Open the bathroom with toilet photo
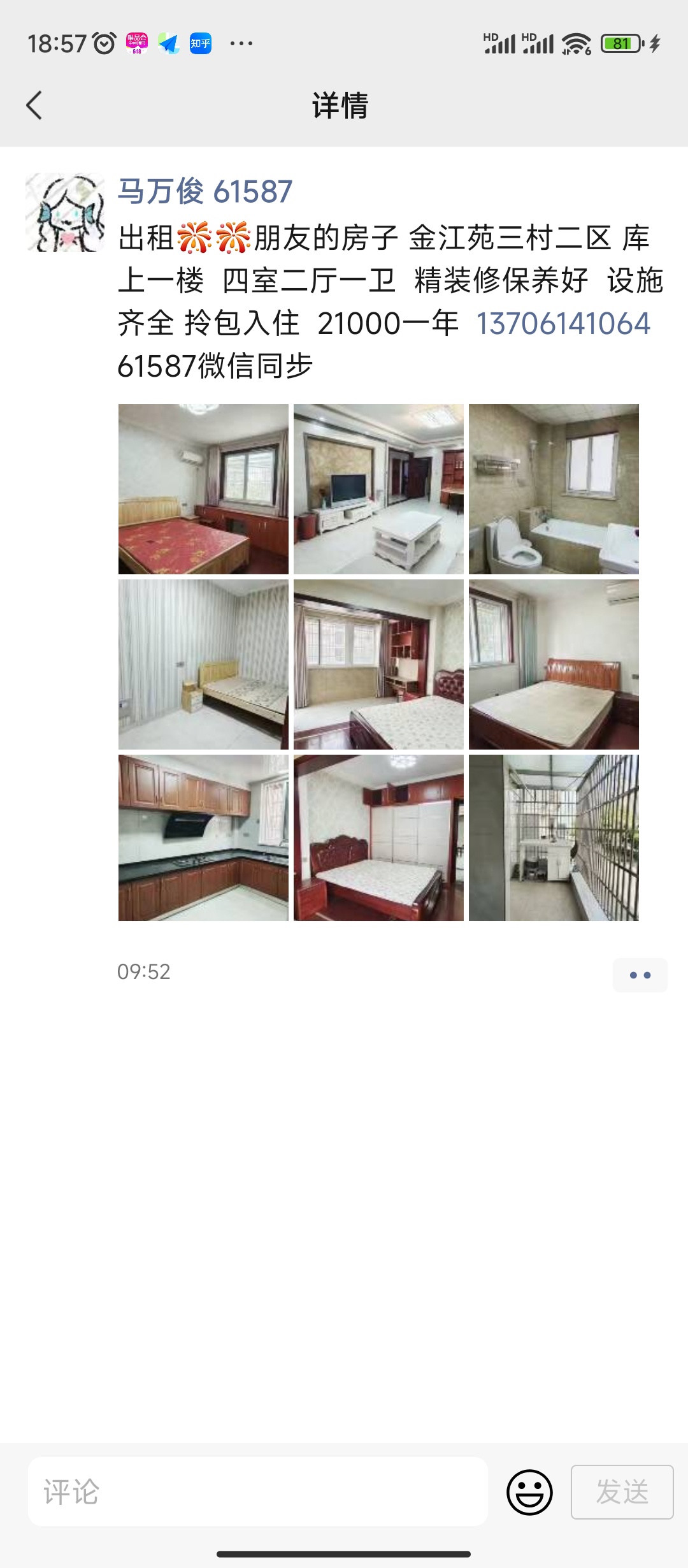 point(554,489)
